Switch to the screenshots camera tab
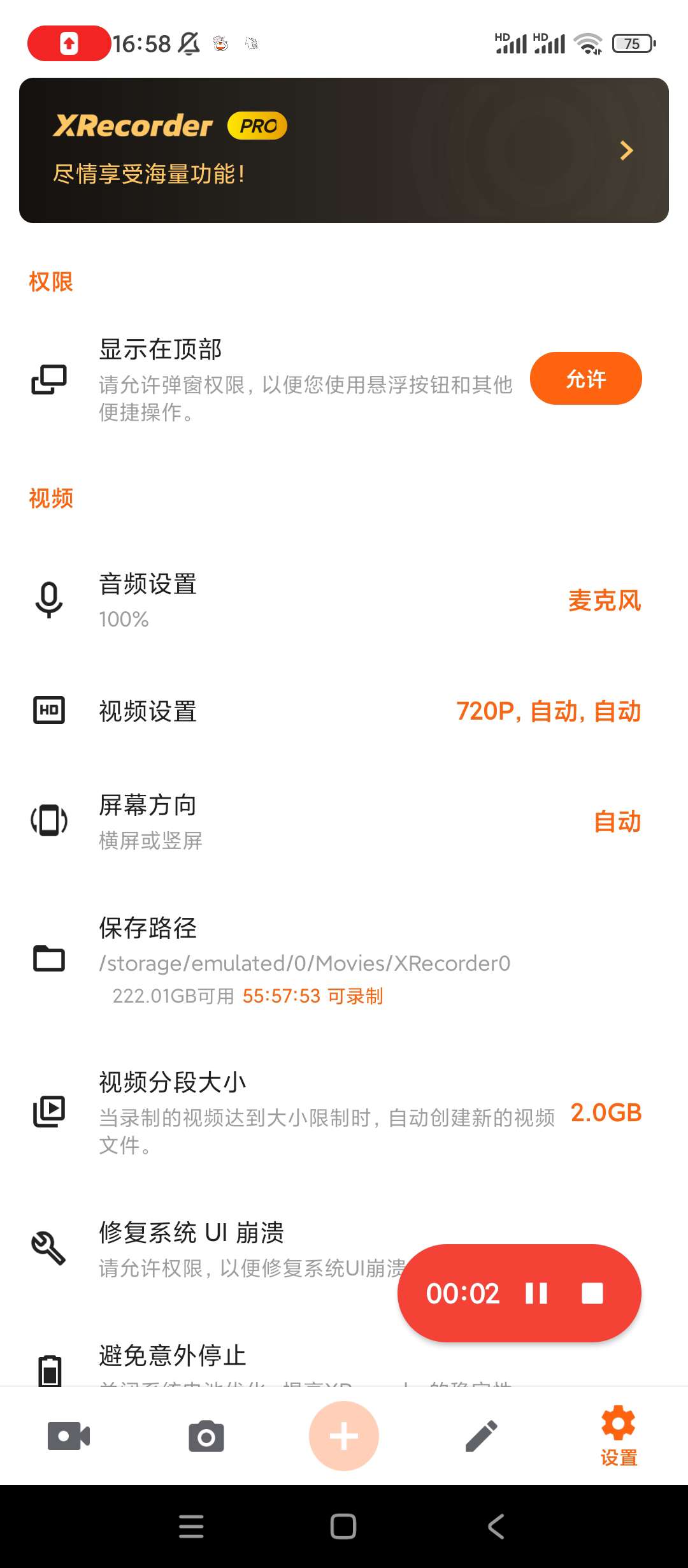 click(206, 1436)
